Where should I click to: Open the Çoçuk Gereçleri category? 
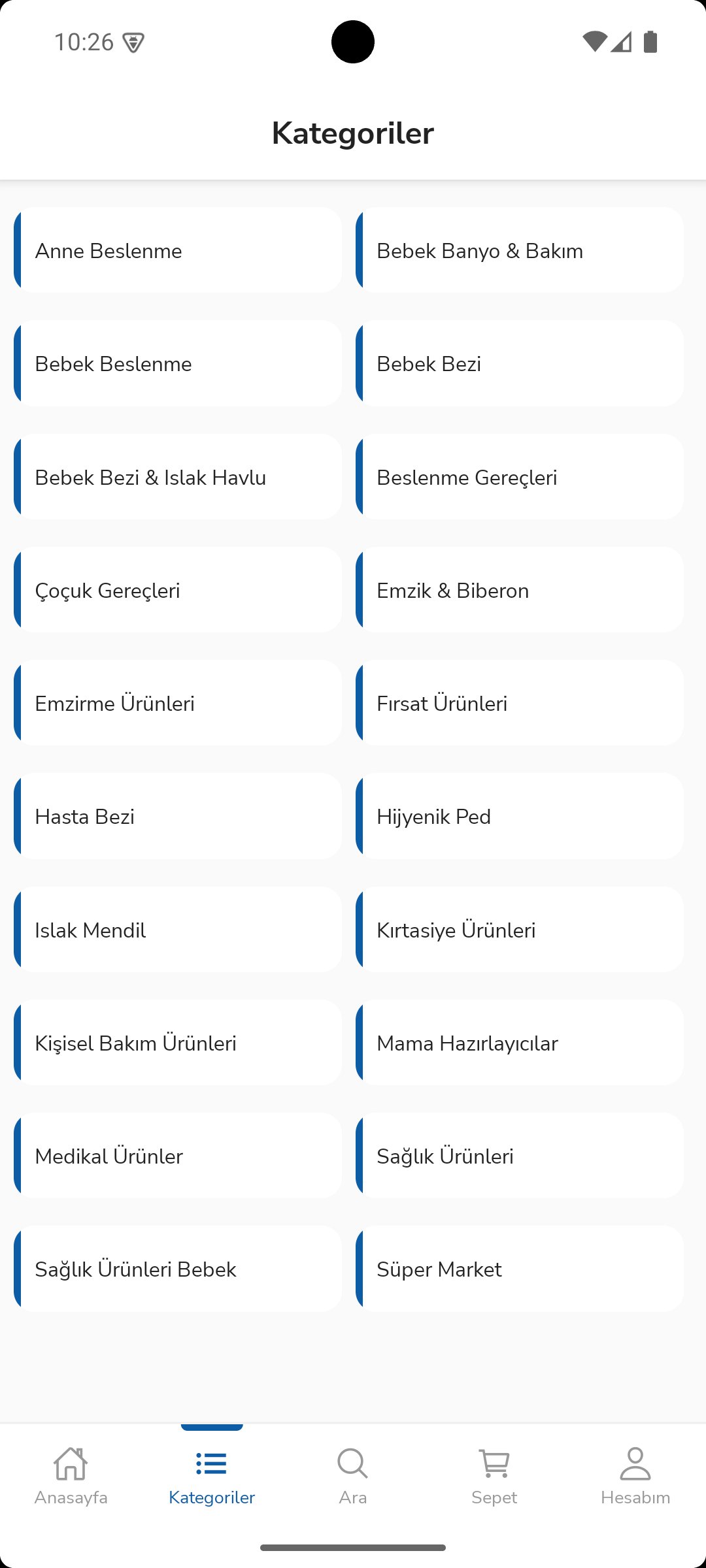(x=178, y=590)
